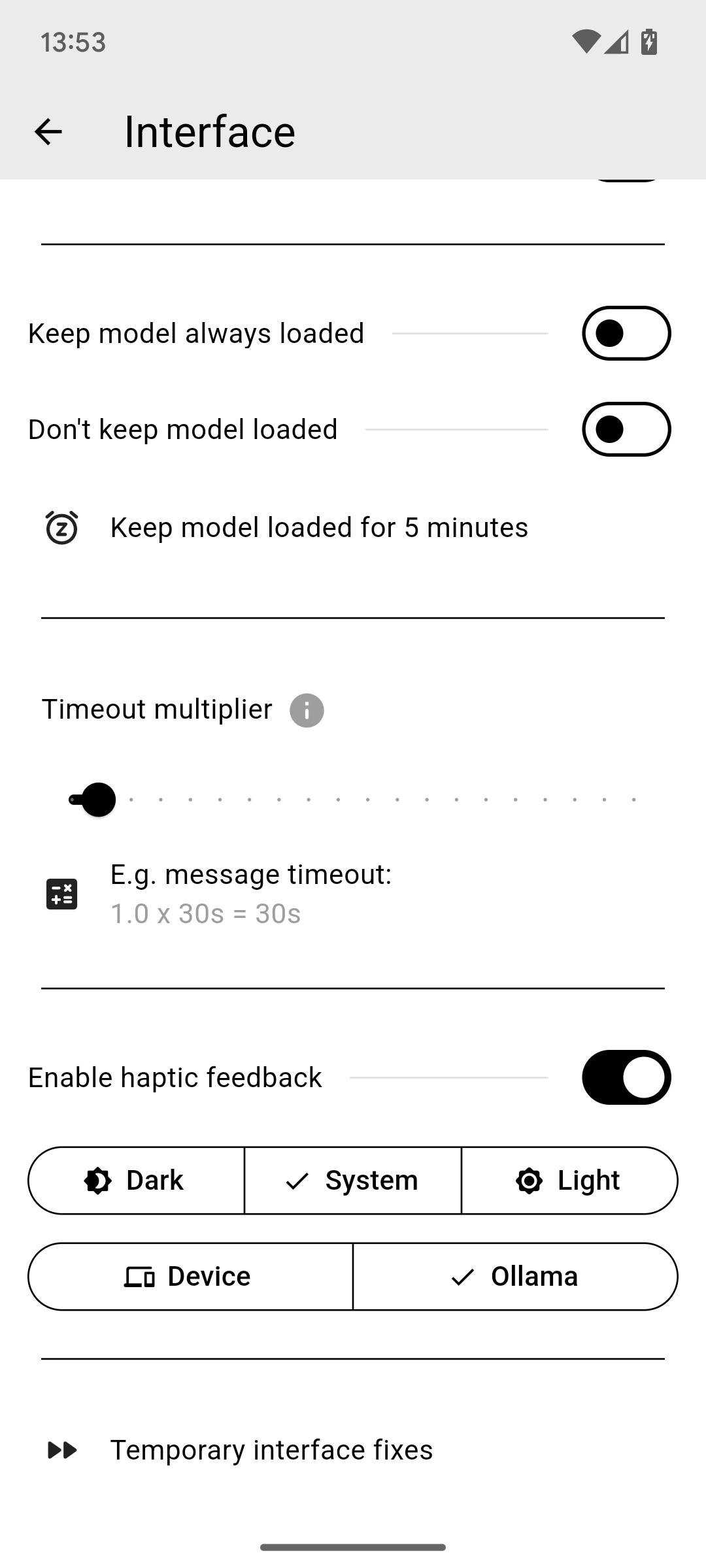Enable Don't keep model loaded
The image size is (706, 1568).
(x=626, y=429)
